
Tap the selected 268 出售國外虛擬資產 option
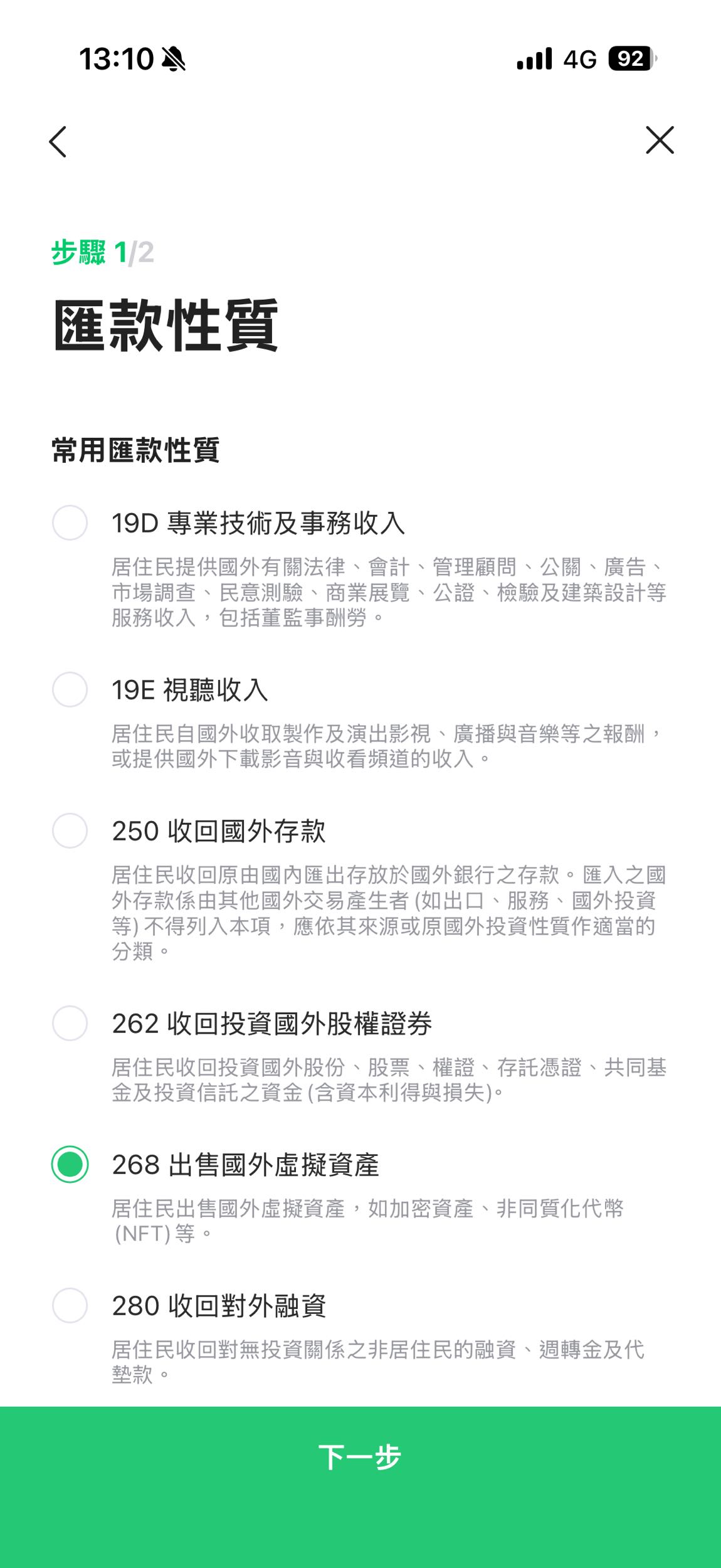(x=70, y=1164)
